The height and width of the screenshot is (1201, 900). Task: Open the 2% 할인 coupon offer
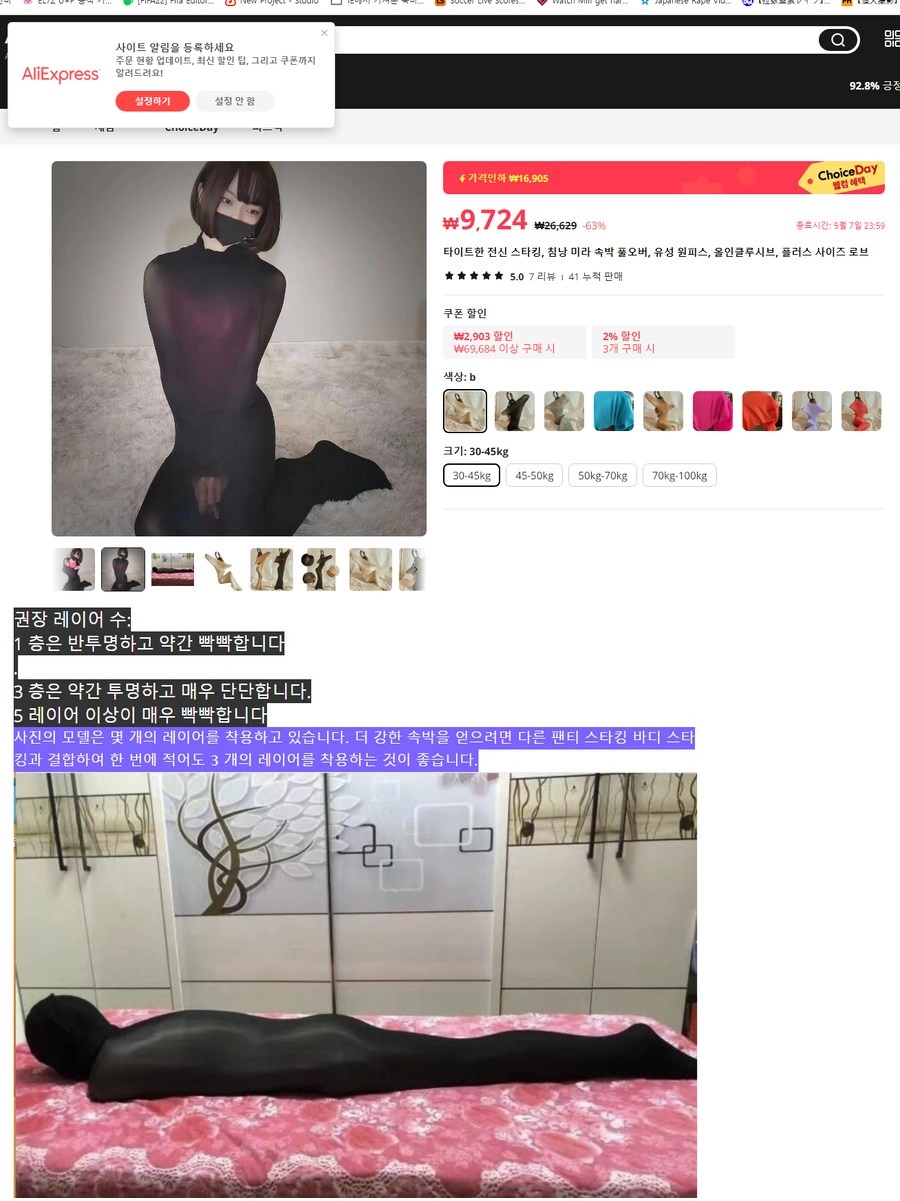pyautogui.click(x=662, y=342)
